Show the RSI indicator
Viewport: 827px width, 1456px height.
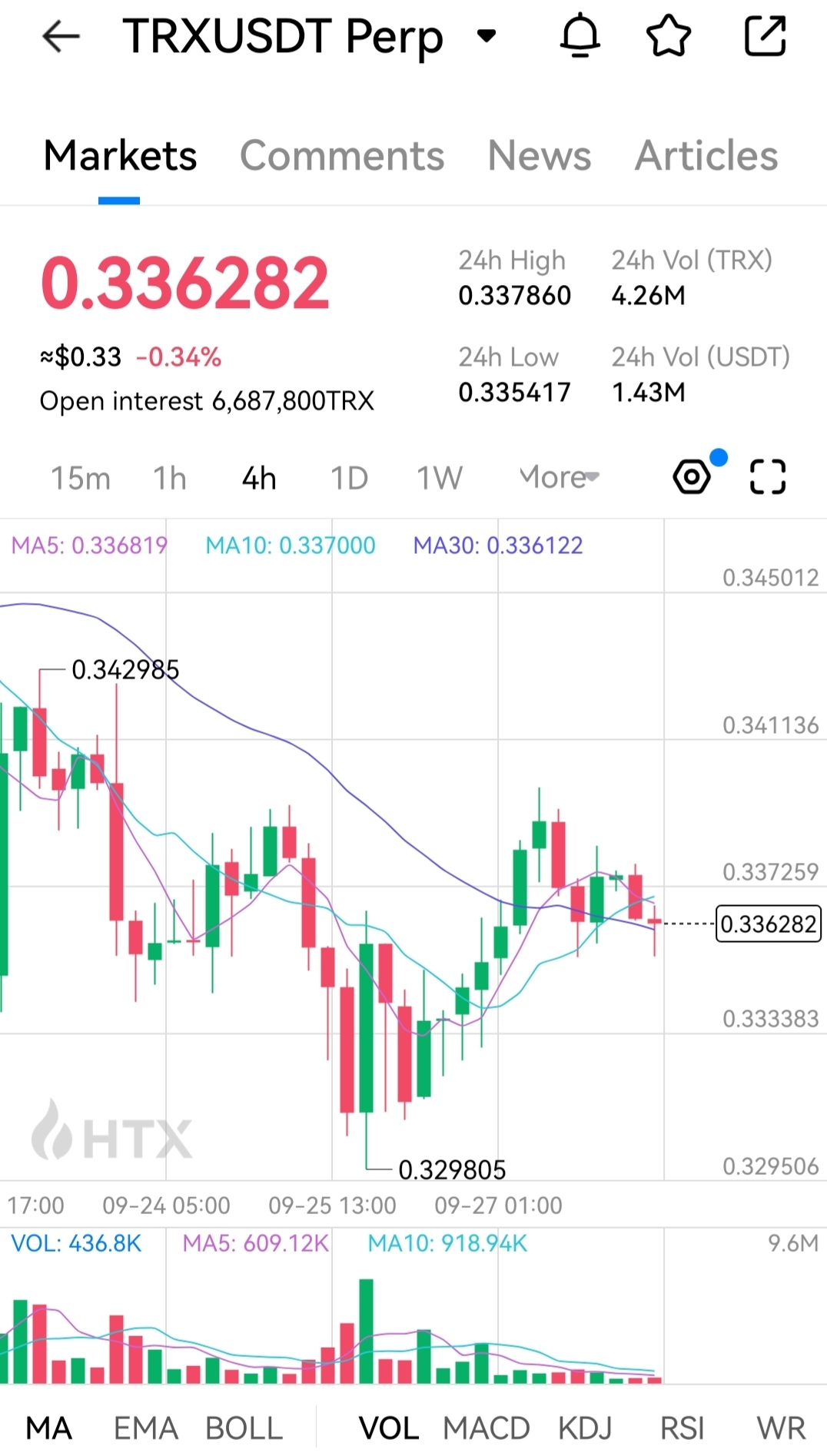tap(682, 1428)
